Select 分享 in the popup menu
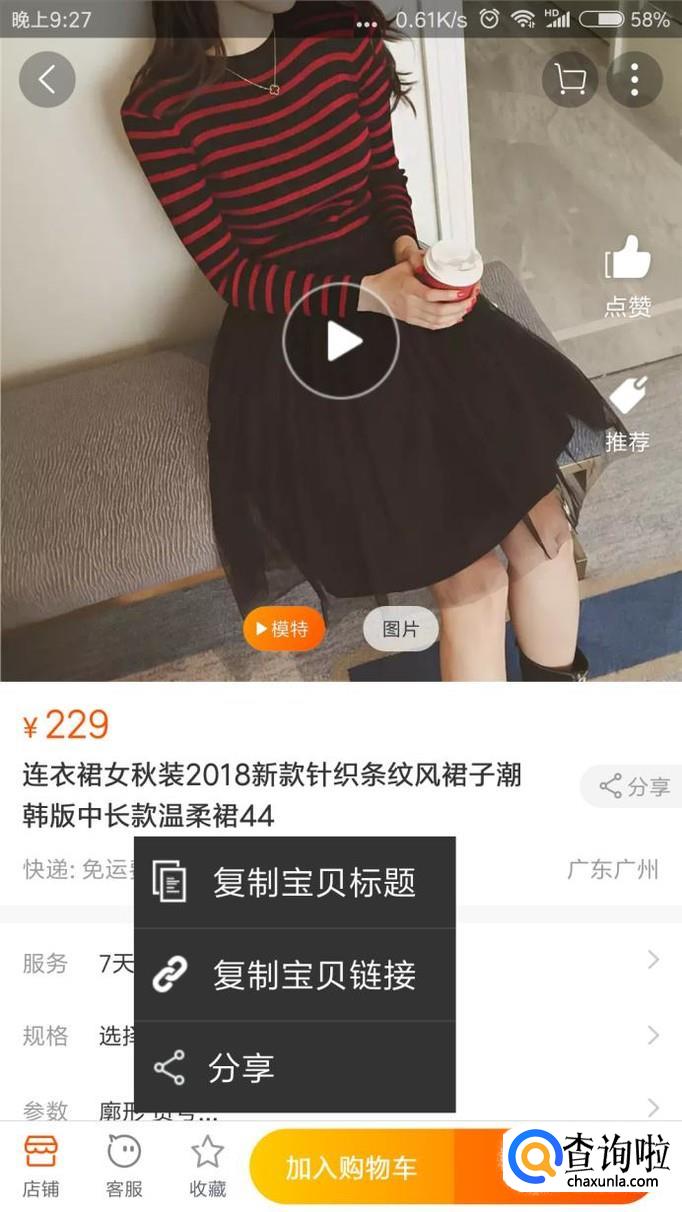682x1212 pixels. [294, 1067]
